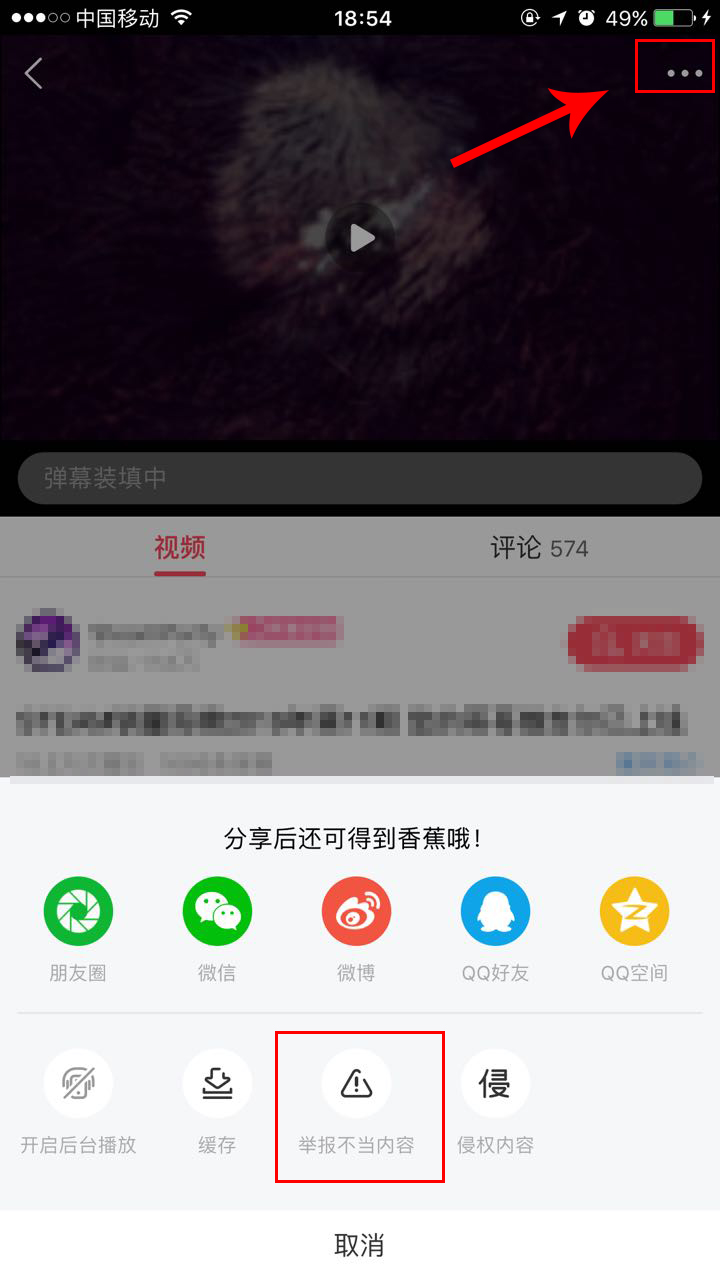Select 举报不当内容 report option
This screenshot has height=1280, width=720.
[356, 1084]
